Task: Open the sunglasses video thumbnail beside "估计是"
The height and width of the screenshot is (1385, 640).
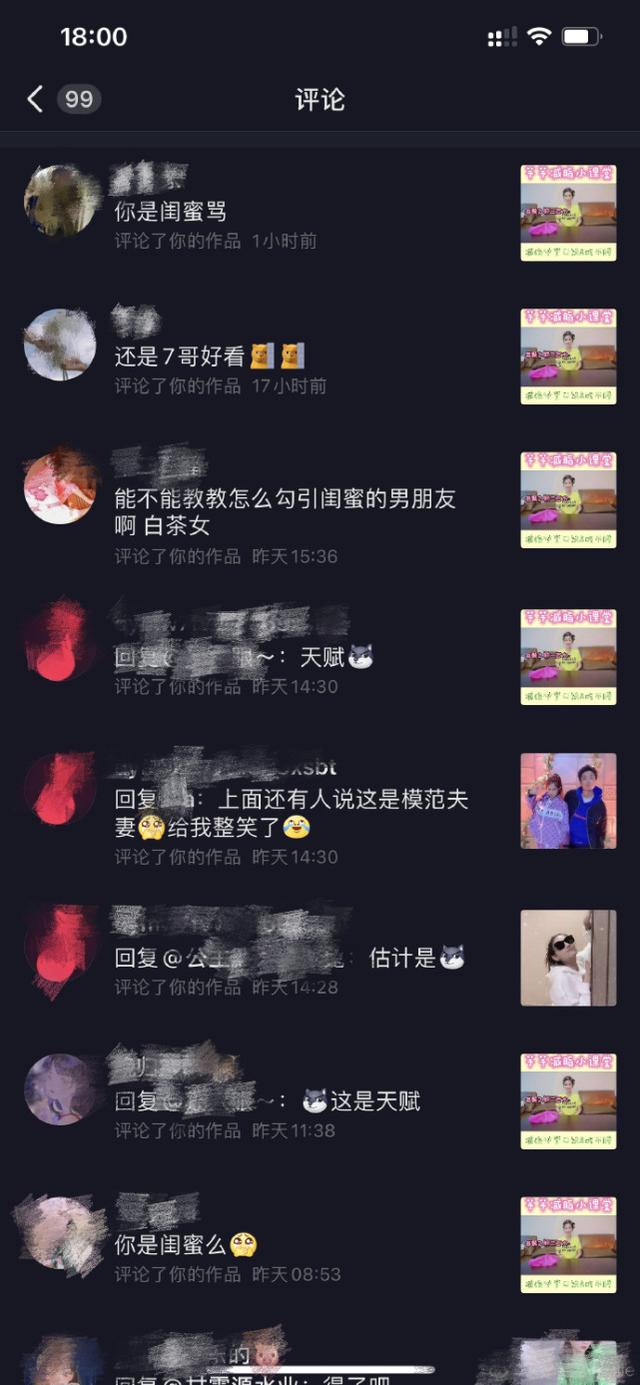Action: tap(568, 957)
